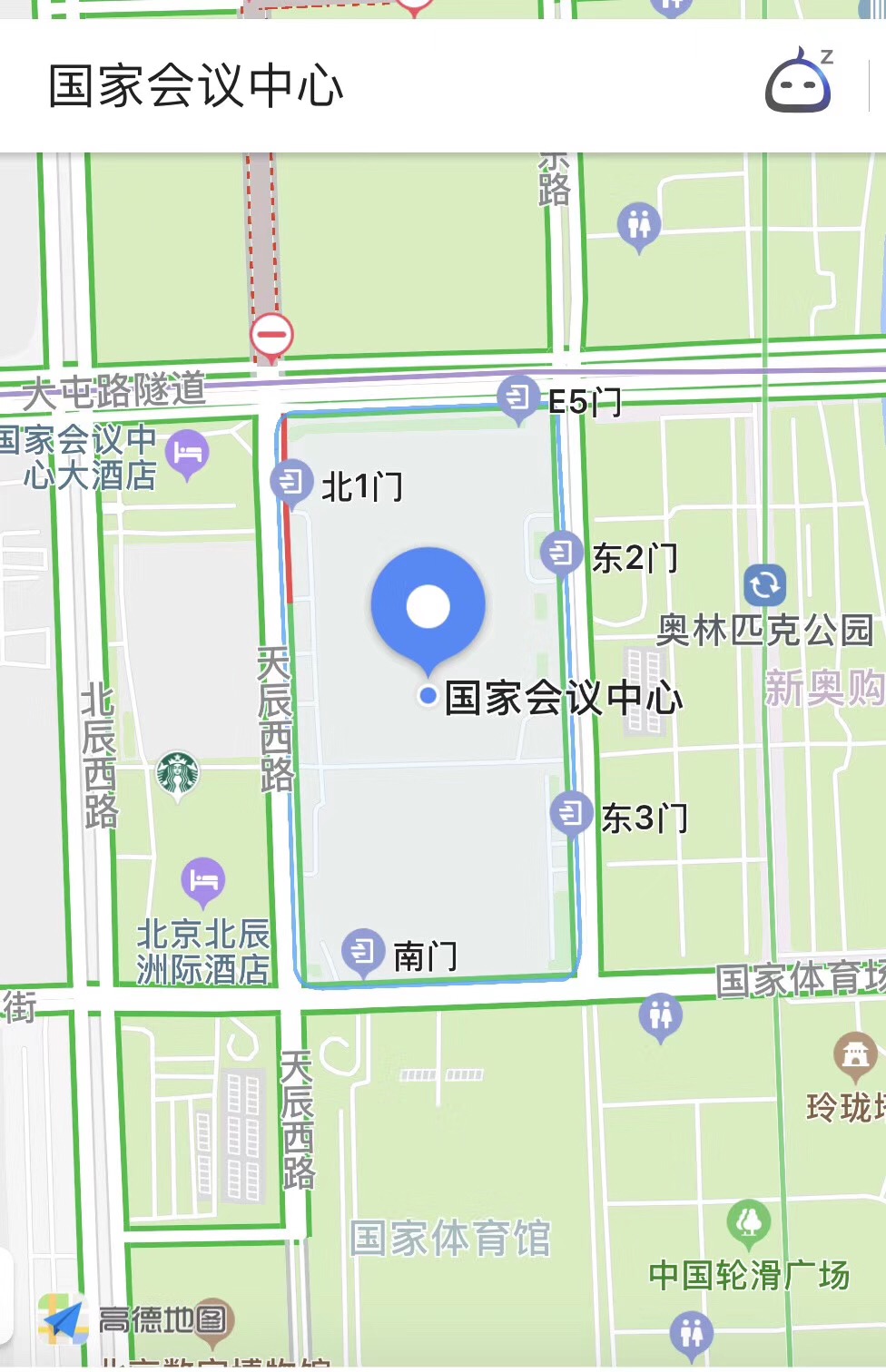Tap the Starbucks map marker
The image size is (886, 1372).
178,774
